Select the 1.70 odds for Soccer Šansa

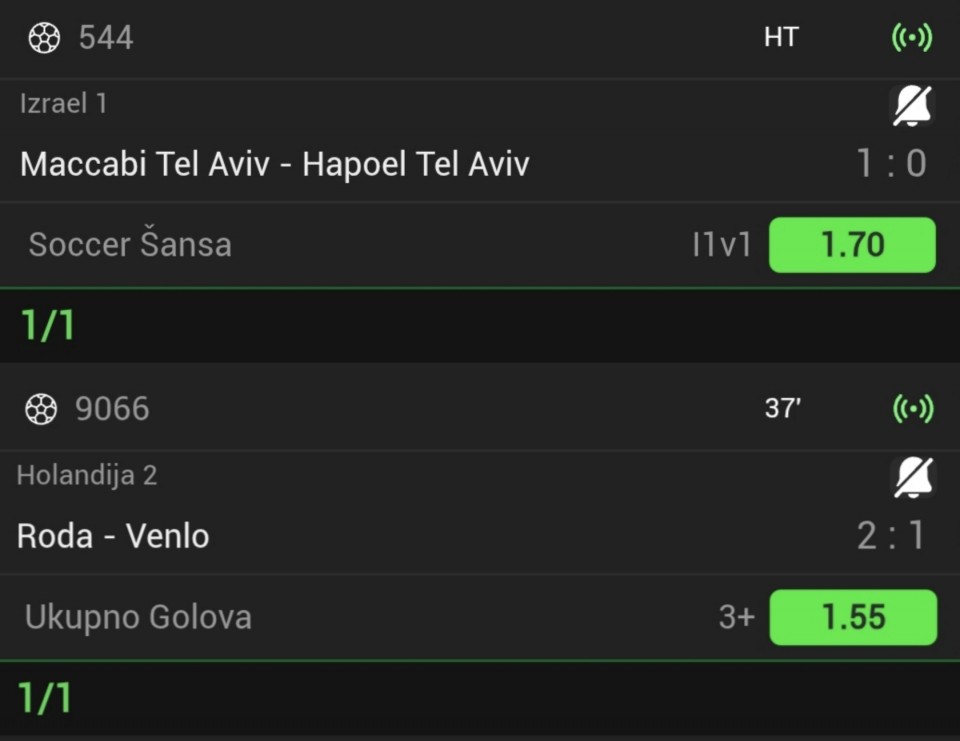[x=852, y=245]
